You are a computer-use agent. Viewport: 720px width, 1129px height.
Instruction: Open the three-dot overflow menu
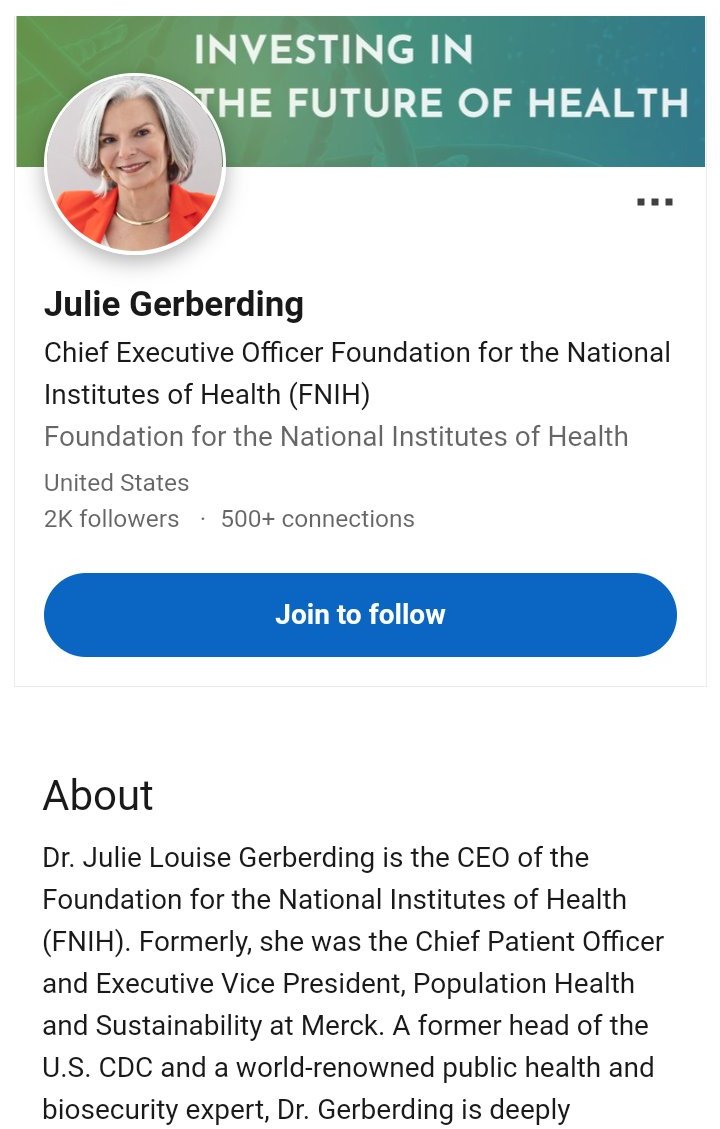(655, 202)
